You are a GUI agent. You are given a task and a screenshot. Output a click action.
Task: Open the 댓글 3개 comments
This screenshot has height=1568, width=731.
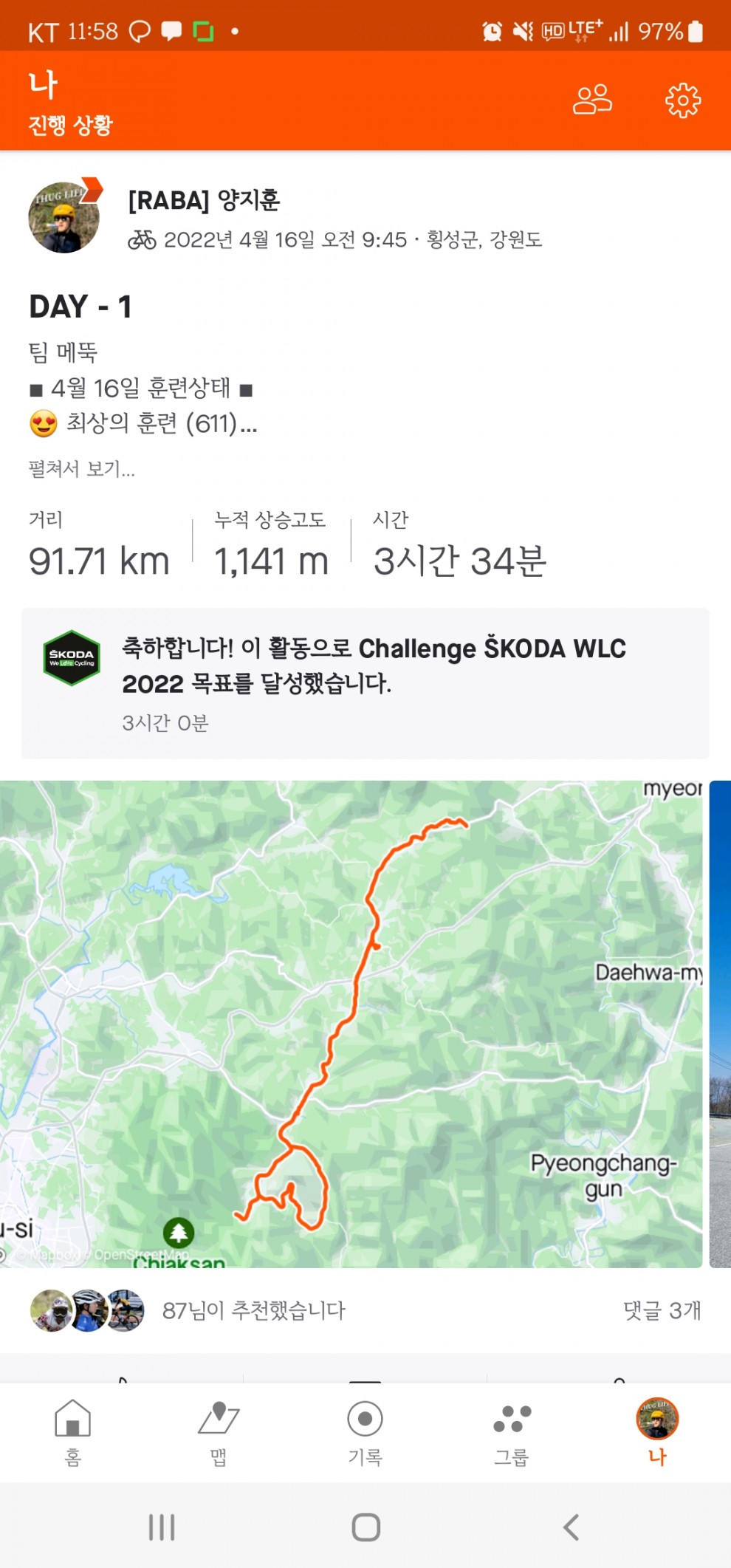coord(662,1310)
